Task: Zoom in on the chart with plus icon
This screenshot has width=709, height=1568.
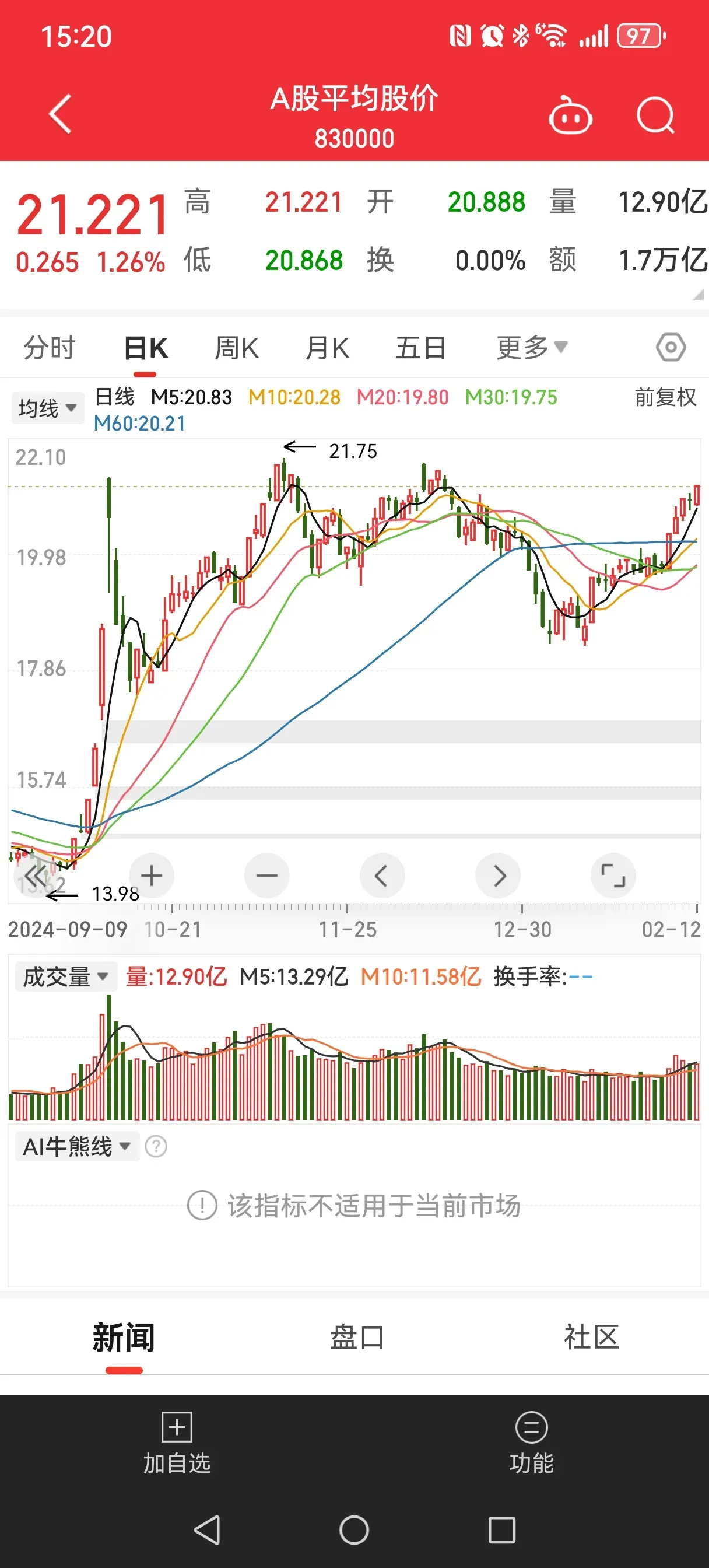Action: [151, 876]
